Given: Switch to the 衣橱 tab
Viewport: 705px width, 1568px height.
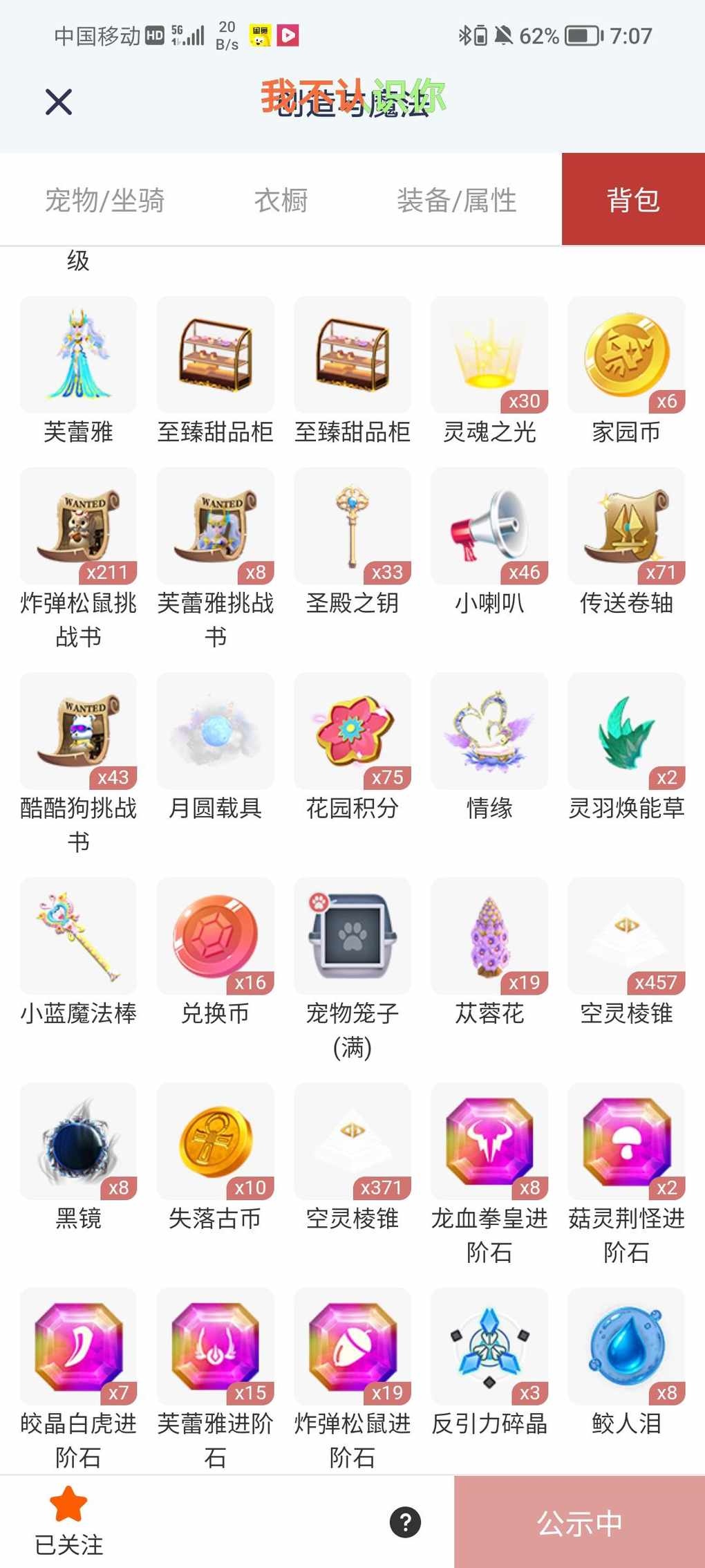Looking at the screenshot, I should click(281, 201).
